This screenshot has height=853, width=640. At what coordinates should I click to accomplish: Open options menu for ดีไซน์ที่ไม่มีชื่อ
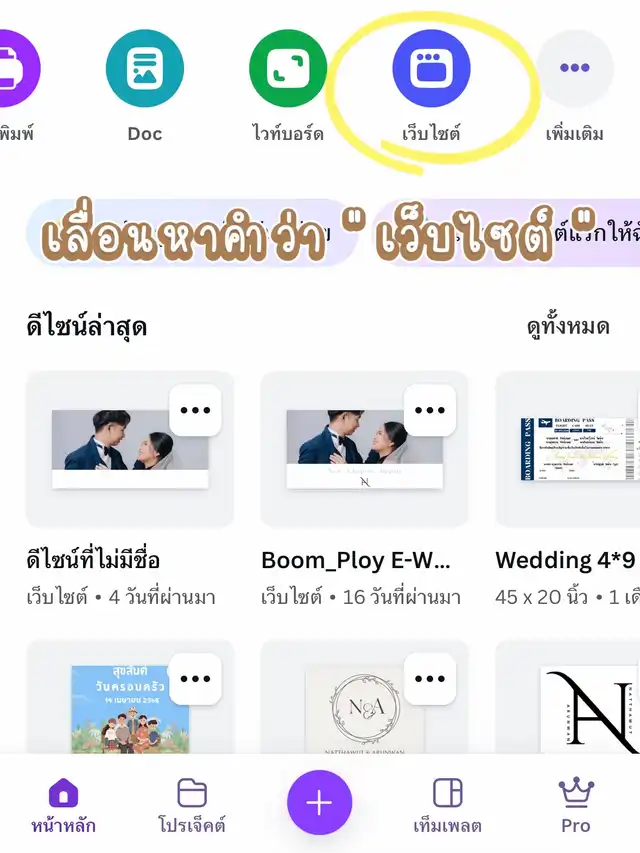pyautogui.click(x=195, y=410)
